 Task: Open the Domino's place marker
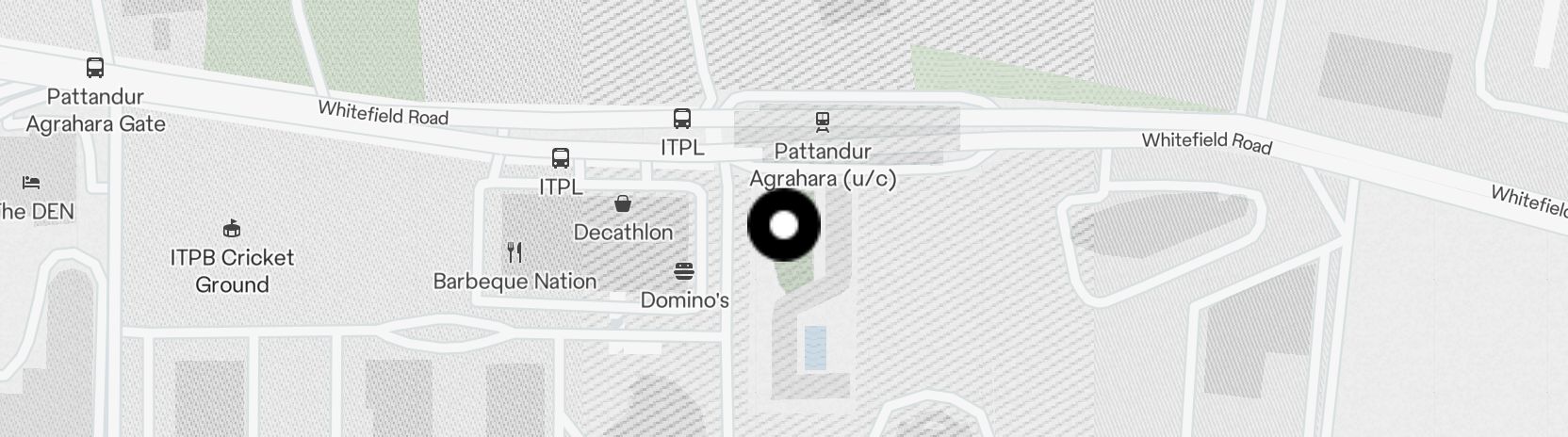684,272
